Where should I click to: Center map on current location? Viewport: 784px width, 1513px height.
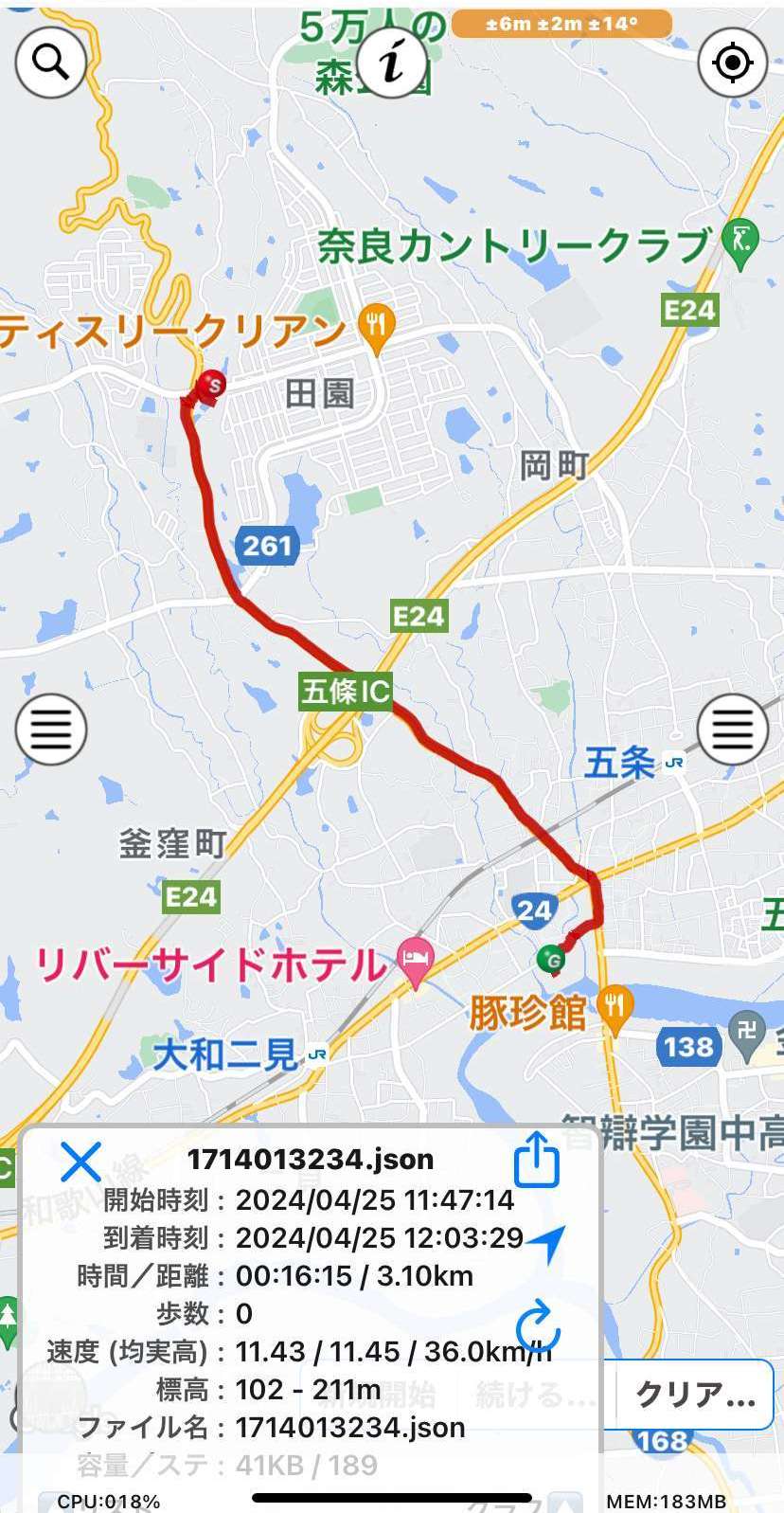click(732, 63)
